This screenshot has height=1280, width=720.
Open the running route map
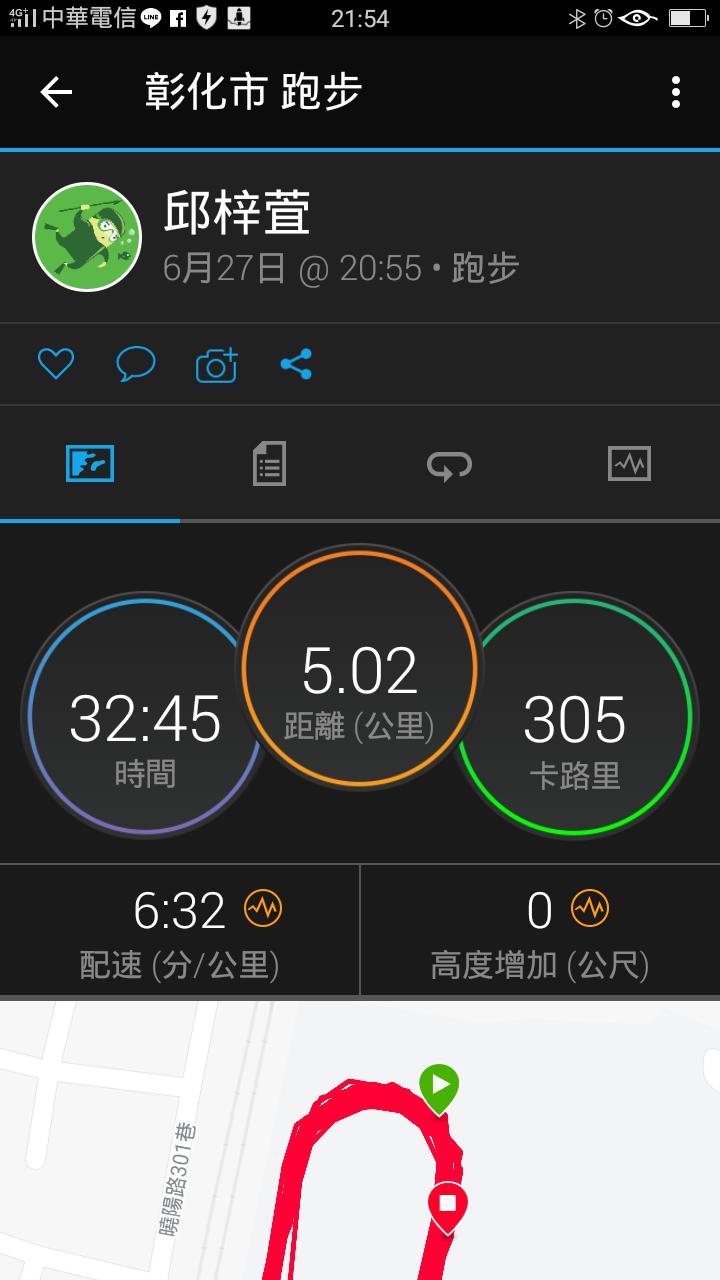click(360, 1140)
